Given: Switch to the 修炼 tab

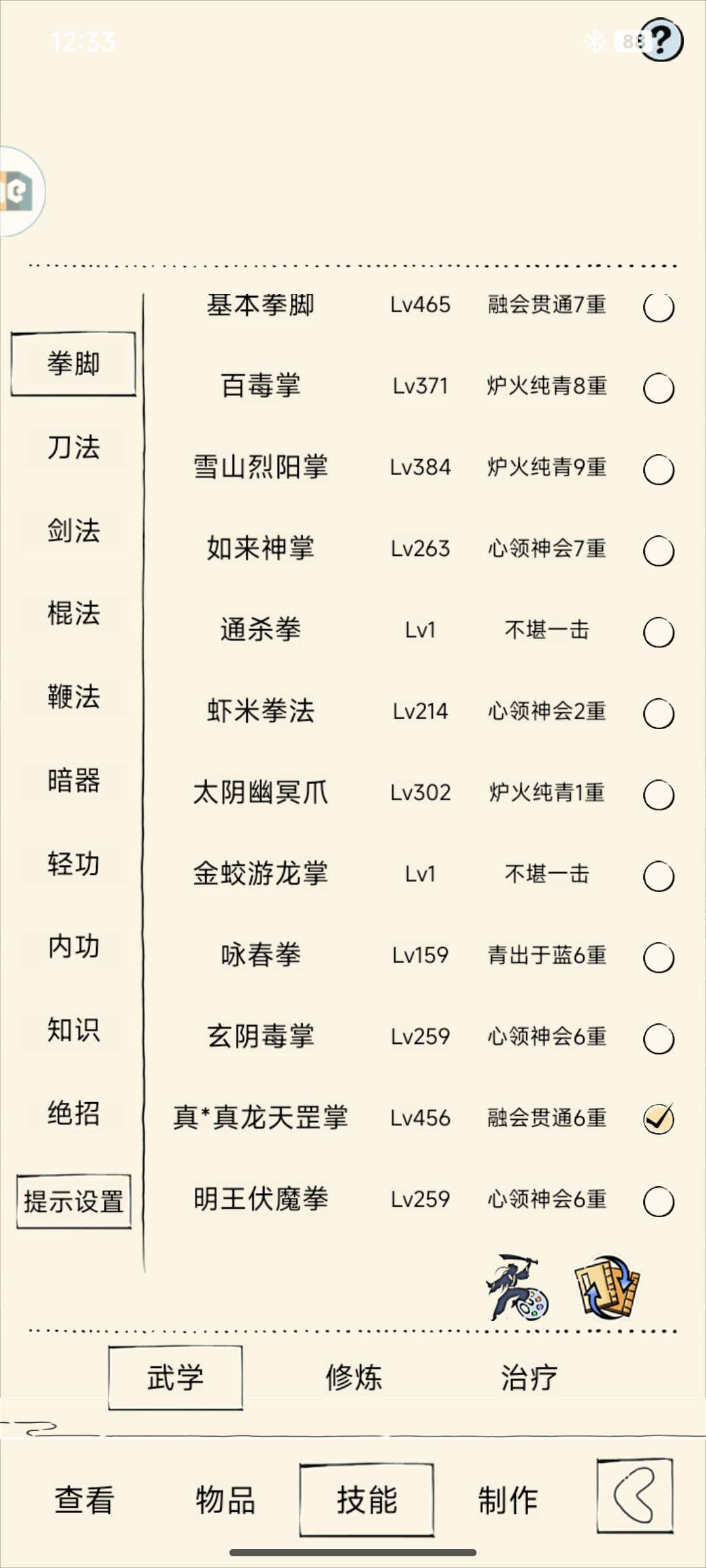Looking at the screenshot, I should tap(354, 1377).
